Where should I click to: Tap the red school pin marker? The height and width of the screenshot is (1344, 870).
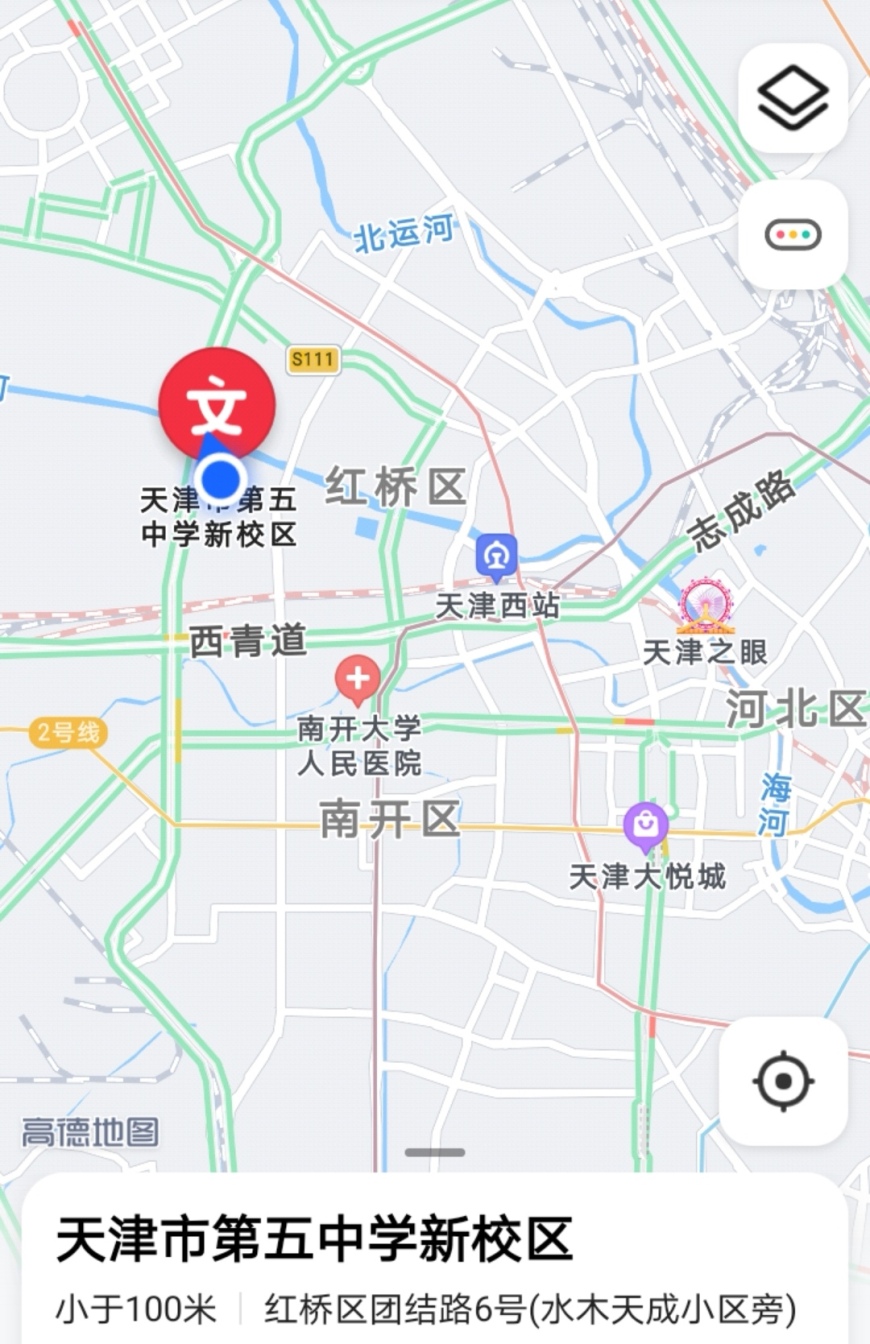[217, 402]
